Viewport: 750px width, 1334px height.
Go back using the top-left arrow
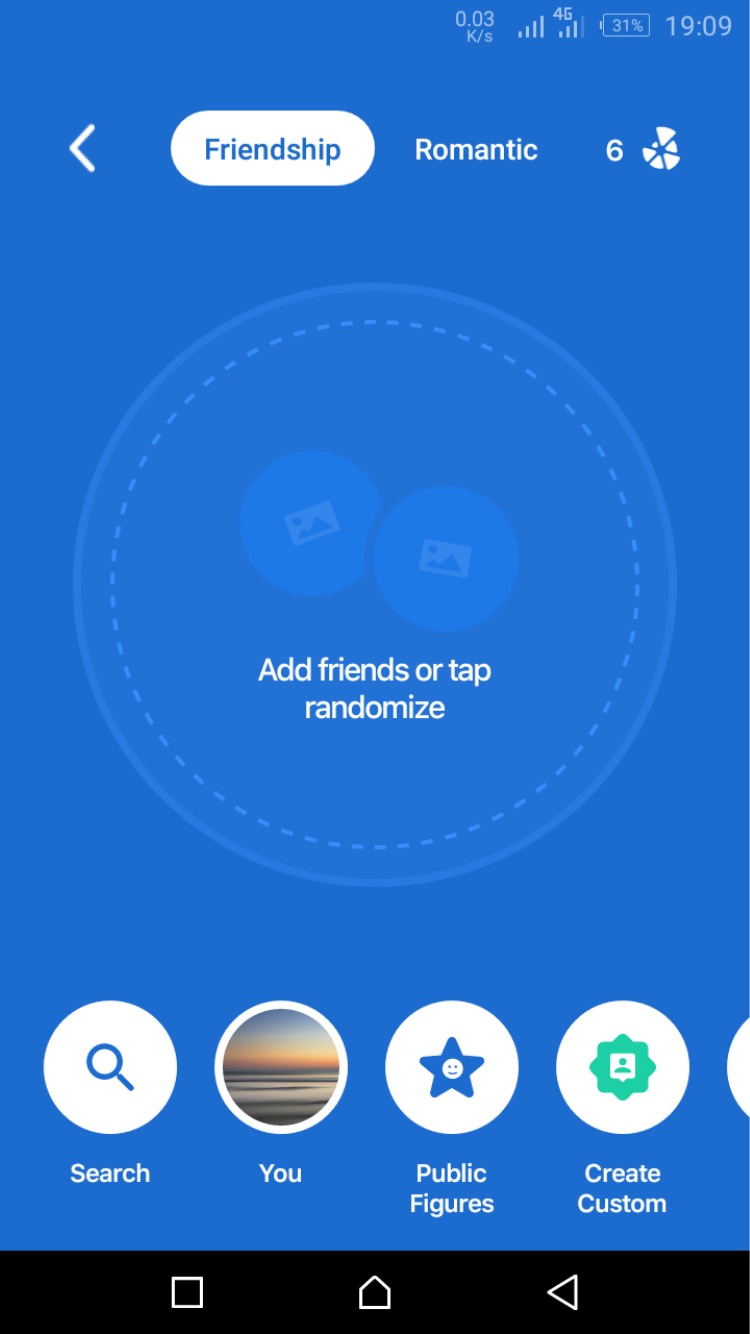click(83, 148)
